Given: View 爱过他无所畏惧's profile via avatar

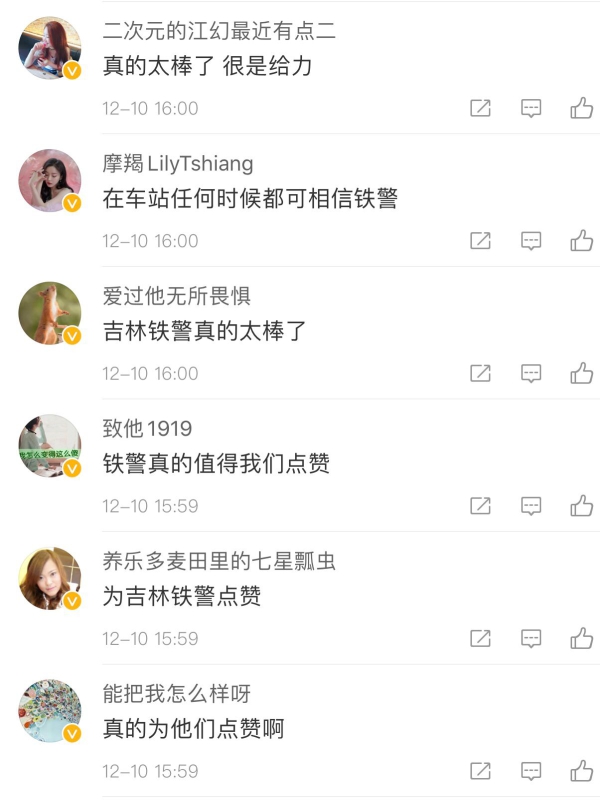Looking at the screenshot, I should pyautogui.click(x=49, y=313).
